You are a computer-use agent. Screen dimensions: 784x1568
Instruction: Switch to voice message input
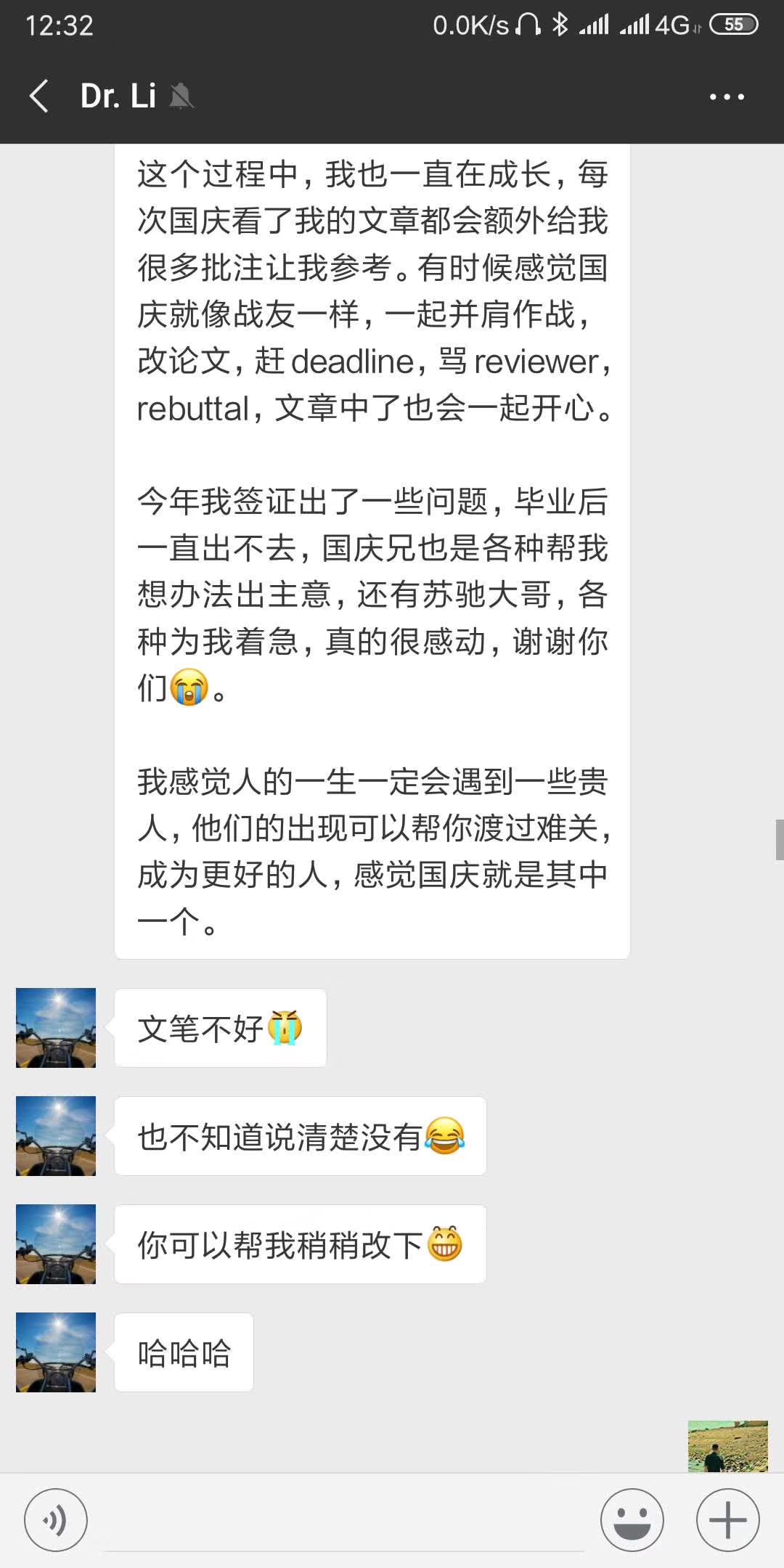click(x=56, y=1519)
